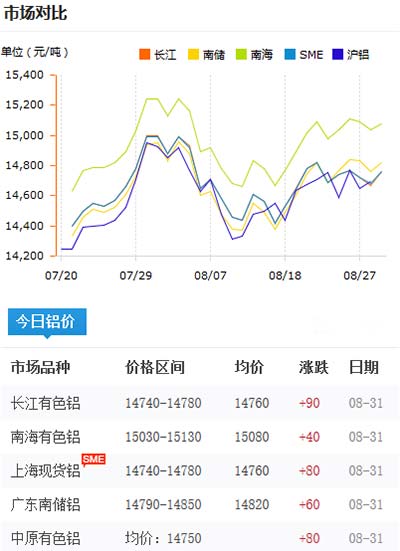The height and width of the screenshot is (551, 400).
Task: Toggle the 沪铝 series in the legend
Action: (351, 54)
